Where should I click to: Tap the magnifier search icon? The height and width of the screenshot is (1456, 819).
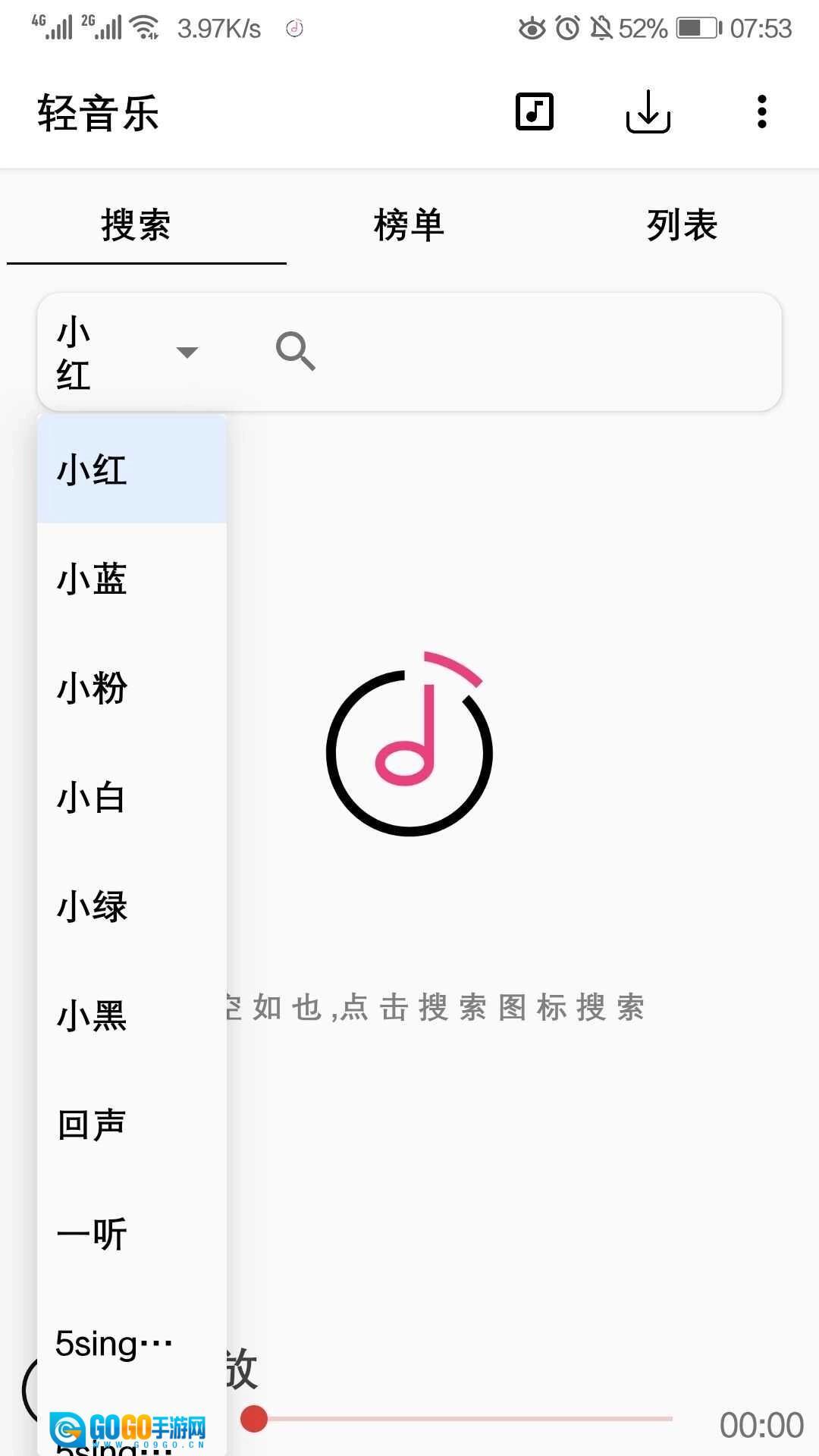(x=295, y=351)
